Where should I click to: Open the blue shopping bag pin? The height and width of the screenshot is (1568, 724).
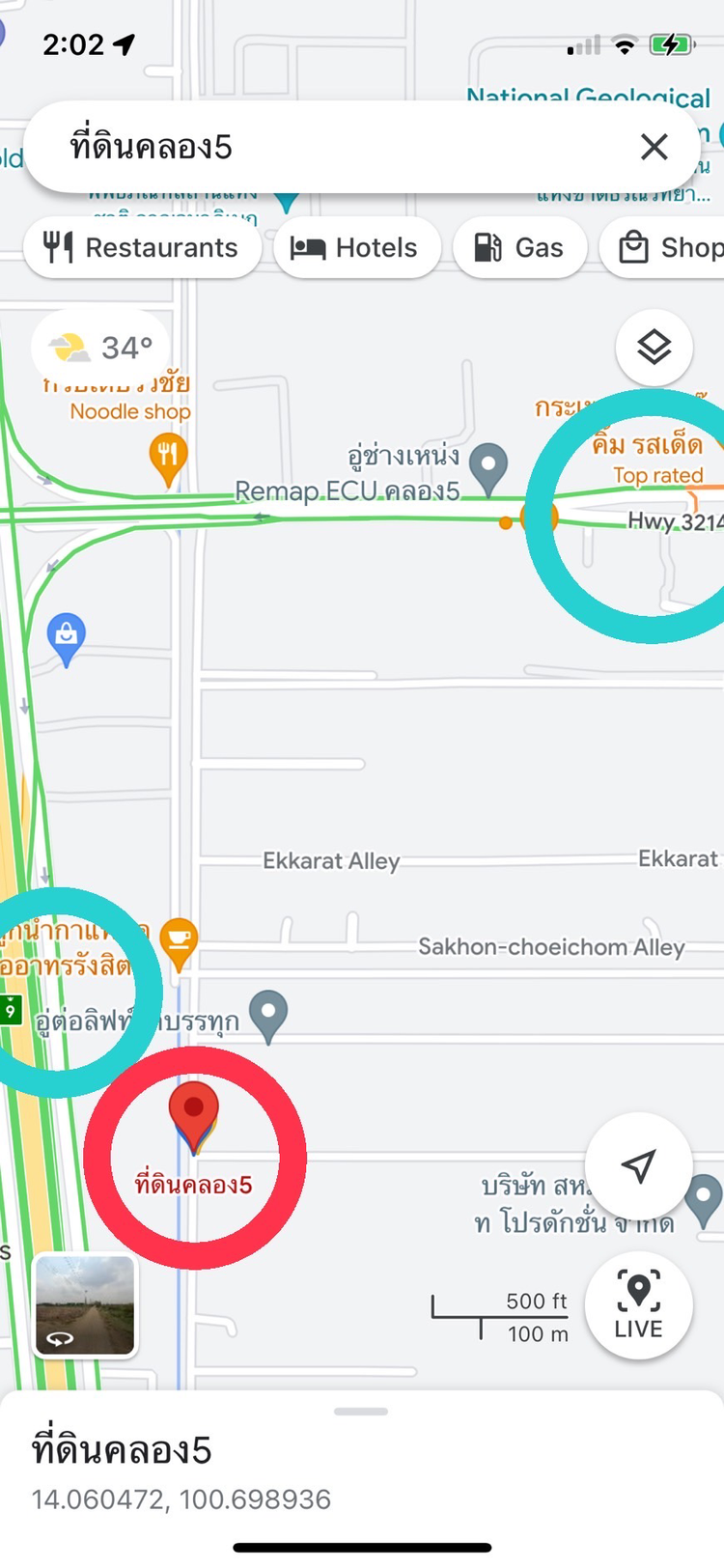click(x=66, y=637)
